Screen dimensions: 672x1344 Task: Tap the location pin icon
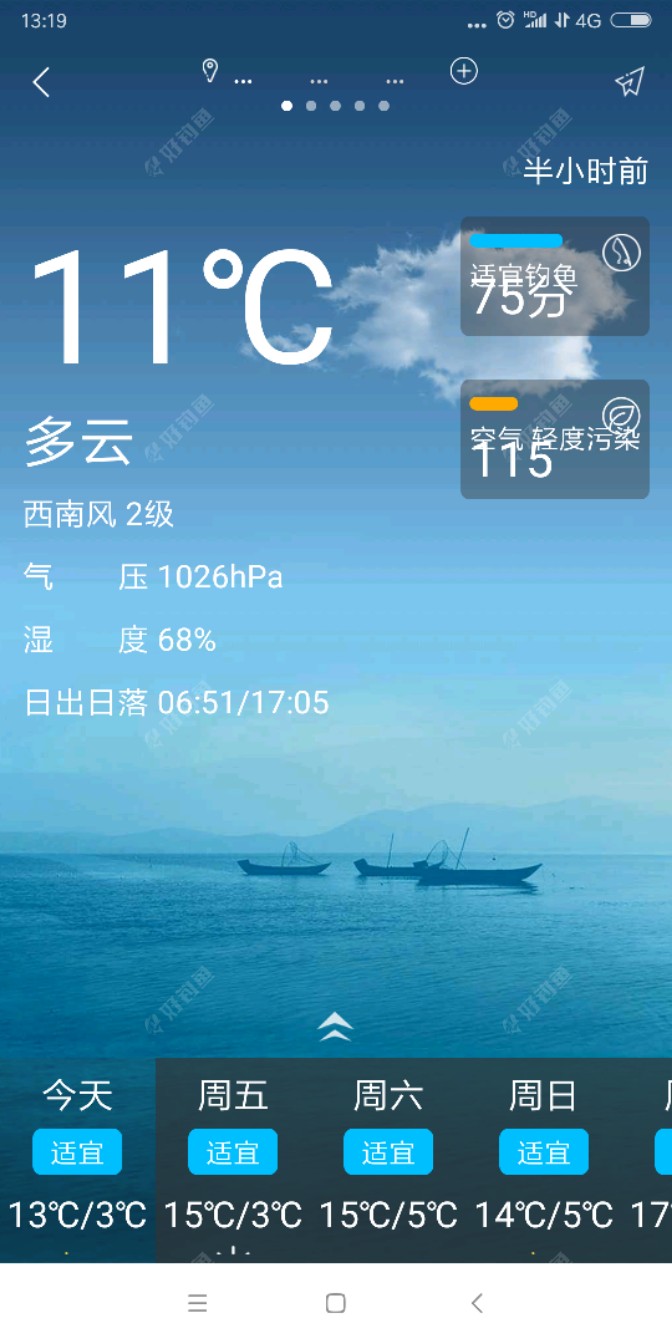click(210, 70)
